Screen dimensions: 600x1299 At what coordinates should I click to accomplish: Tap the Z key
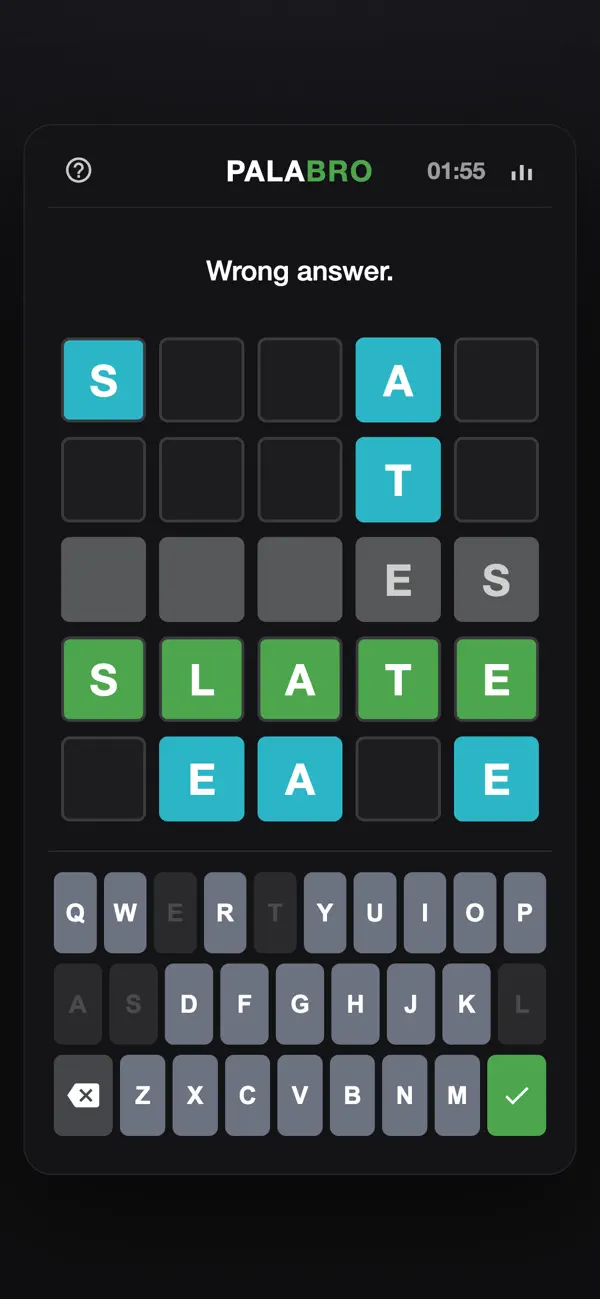pos(142,1095)
